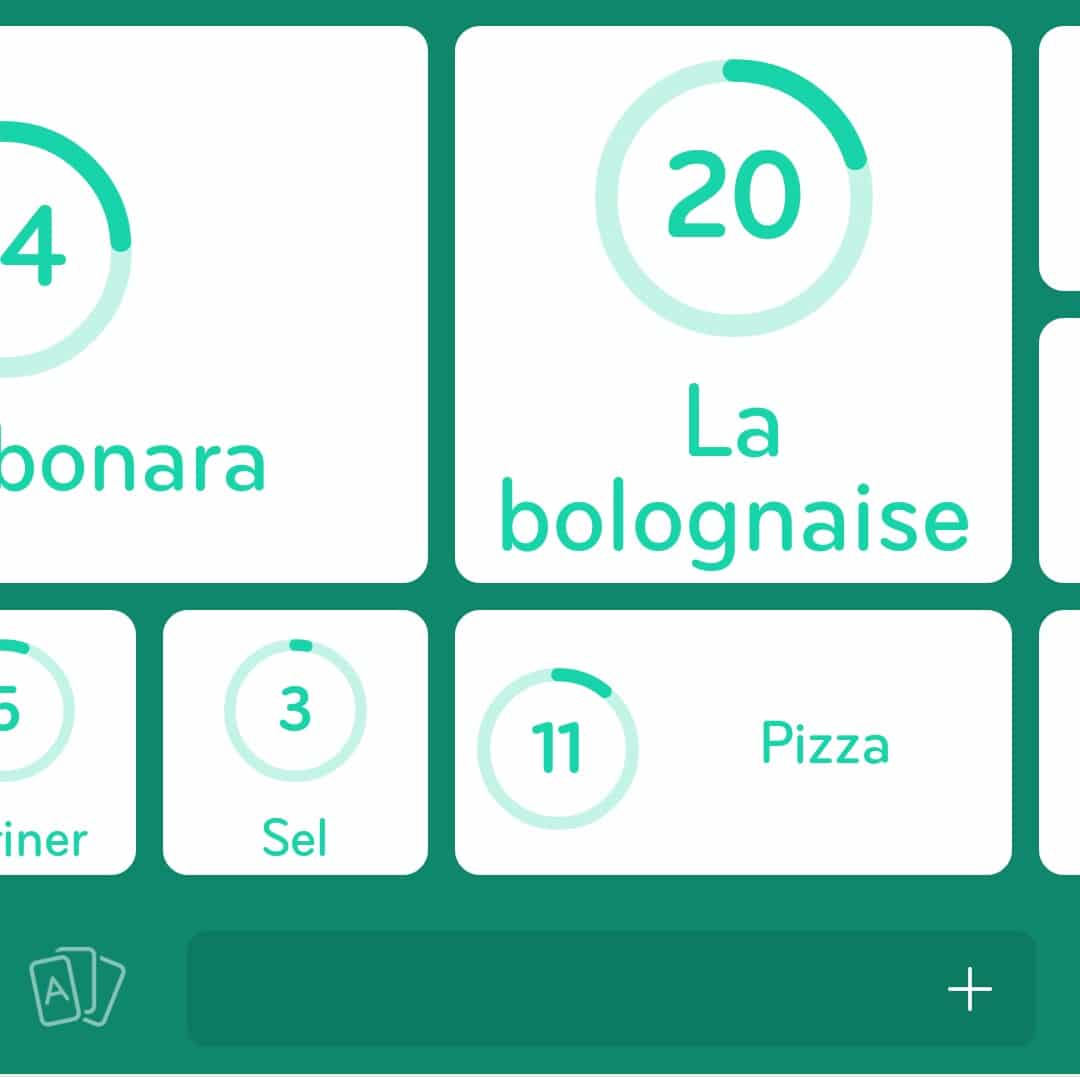Open the answer card ending in "bonara"
This screenshot has height=1077, width=1080.
(x=200, y=304)
